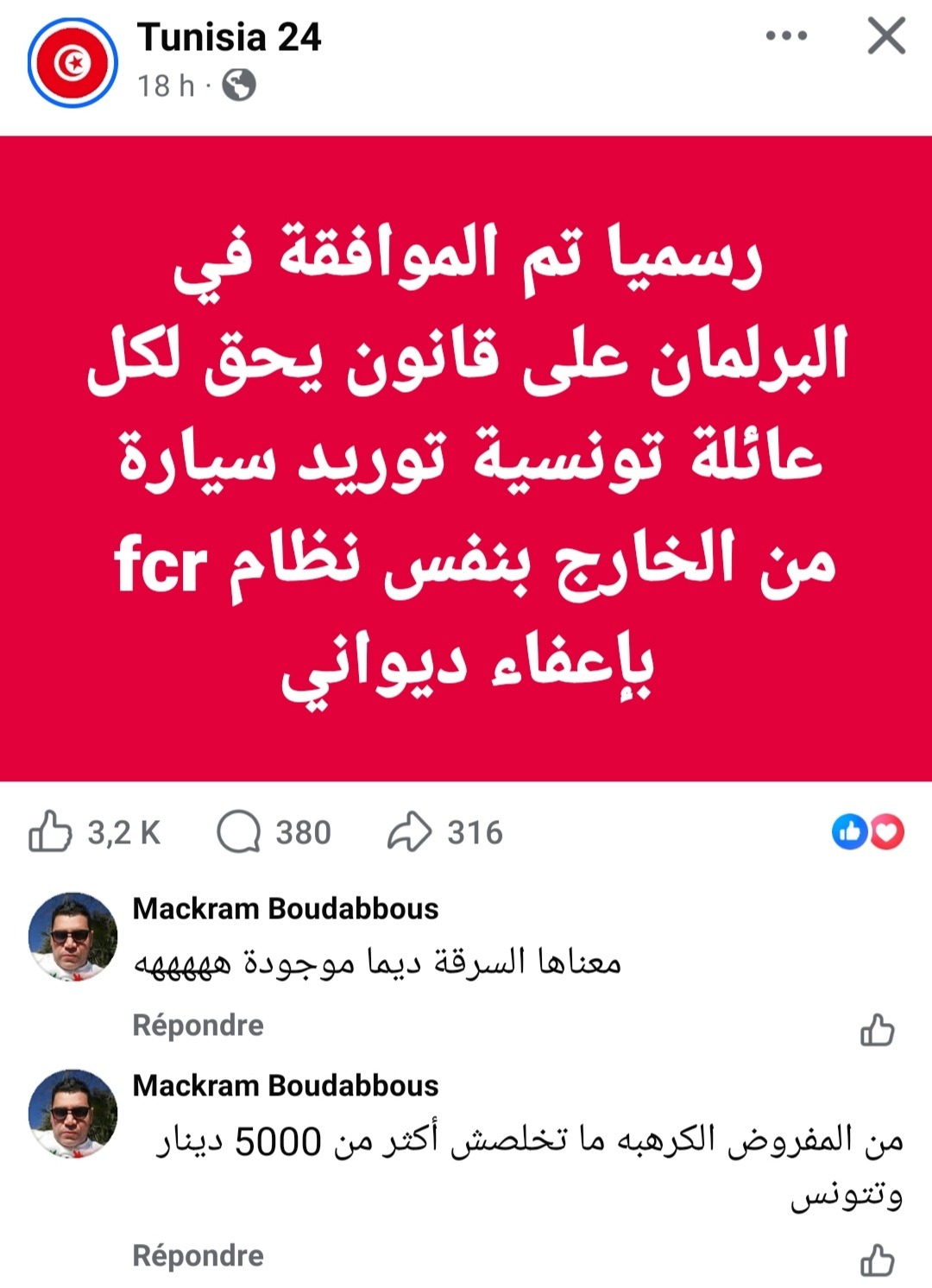Screen dimensions: 932x1288
Task: Share the post via the arrow icon
Action: click(x=408, y=832)
